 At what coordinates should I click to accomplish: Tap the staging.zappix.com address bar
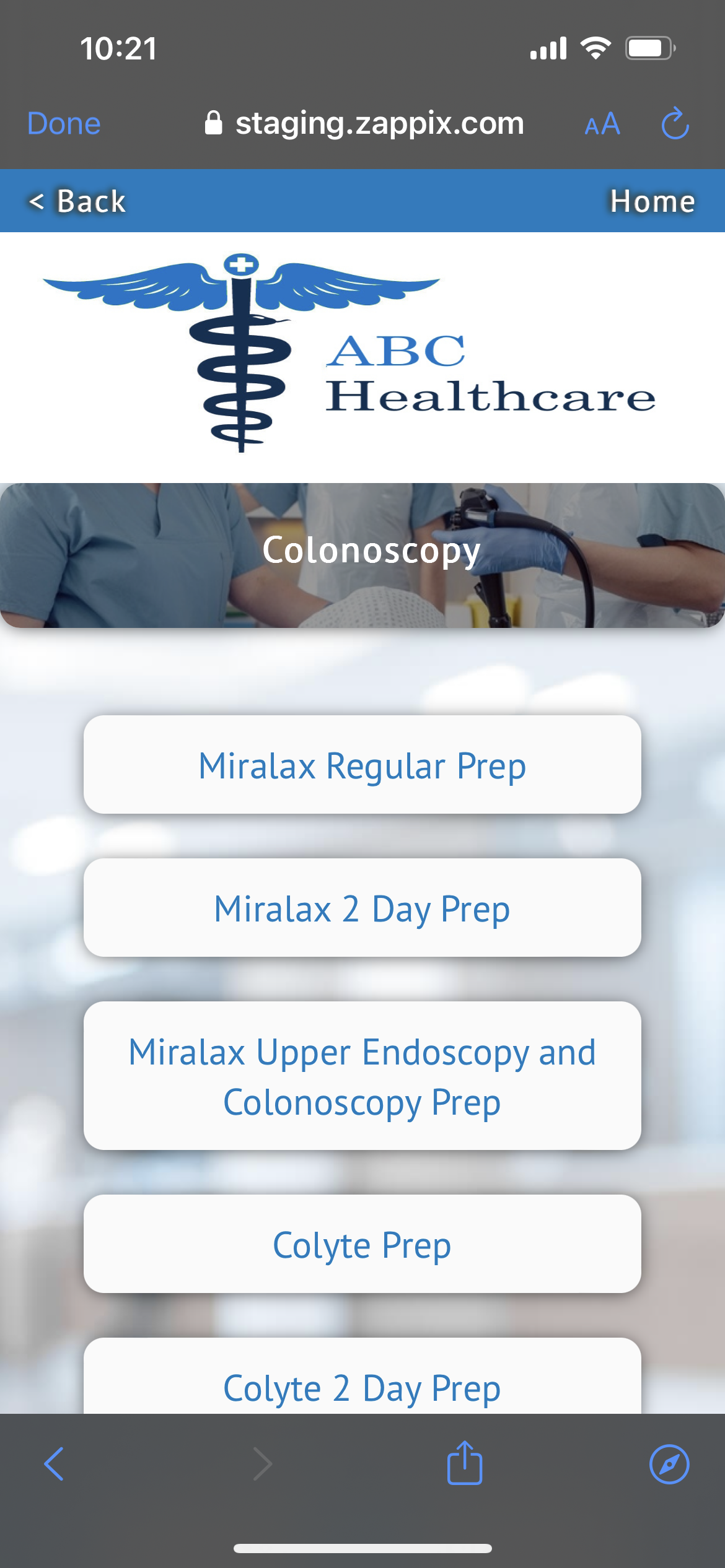point(380,123)
